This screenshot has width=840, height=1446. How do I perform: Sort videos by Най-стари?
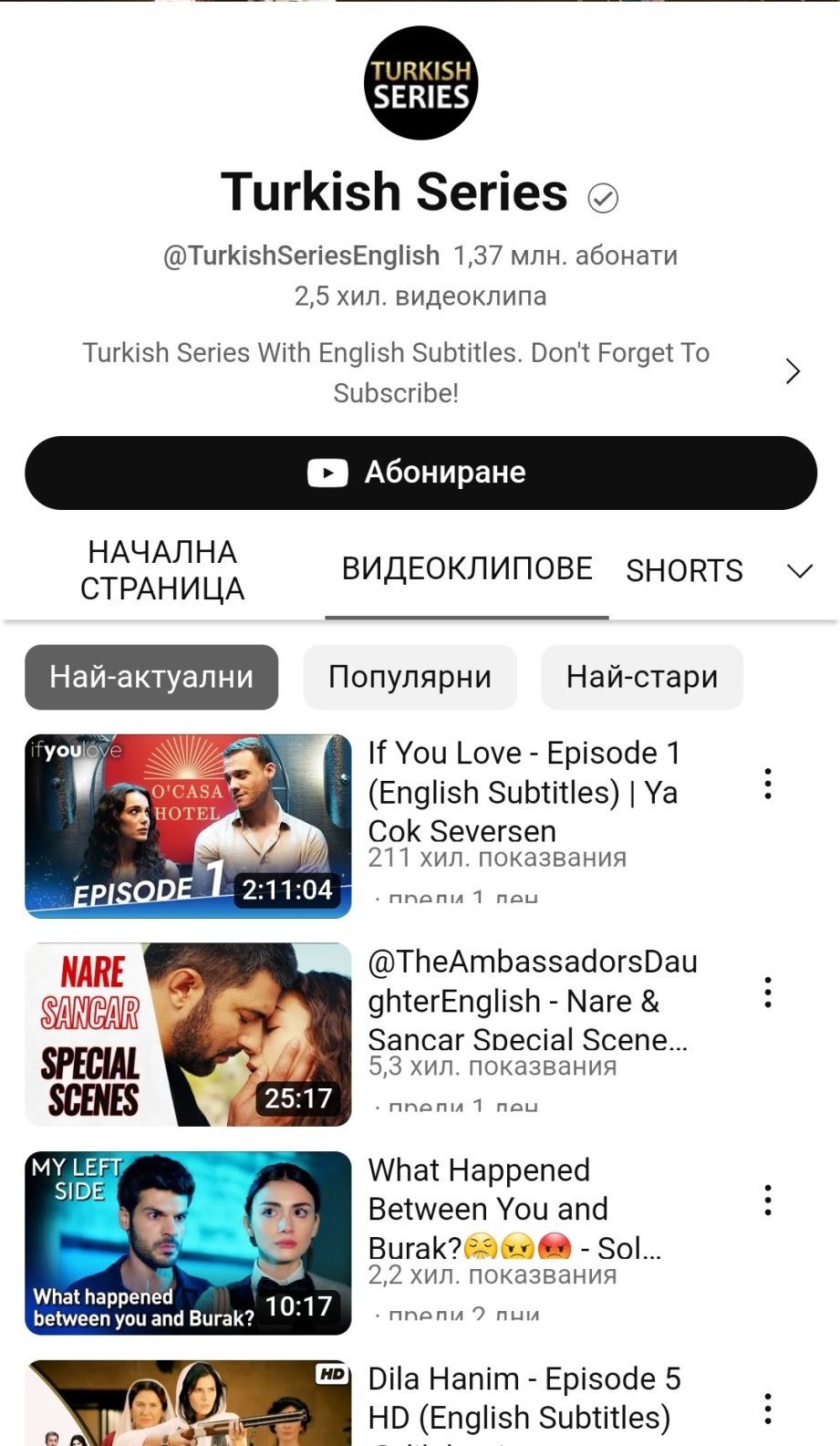coord(642,677)
